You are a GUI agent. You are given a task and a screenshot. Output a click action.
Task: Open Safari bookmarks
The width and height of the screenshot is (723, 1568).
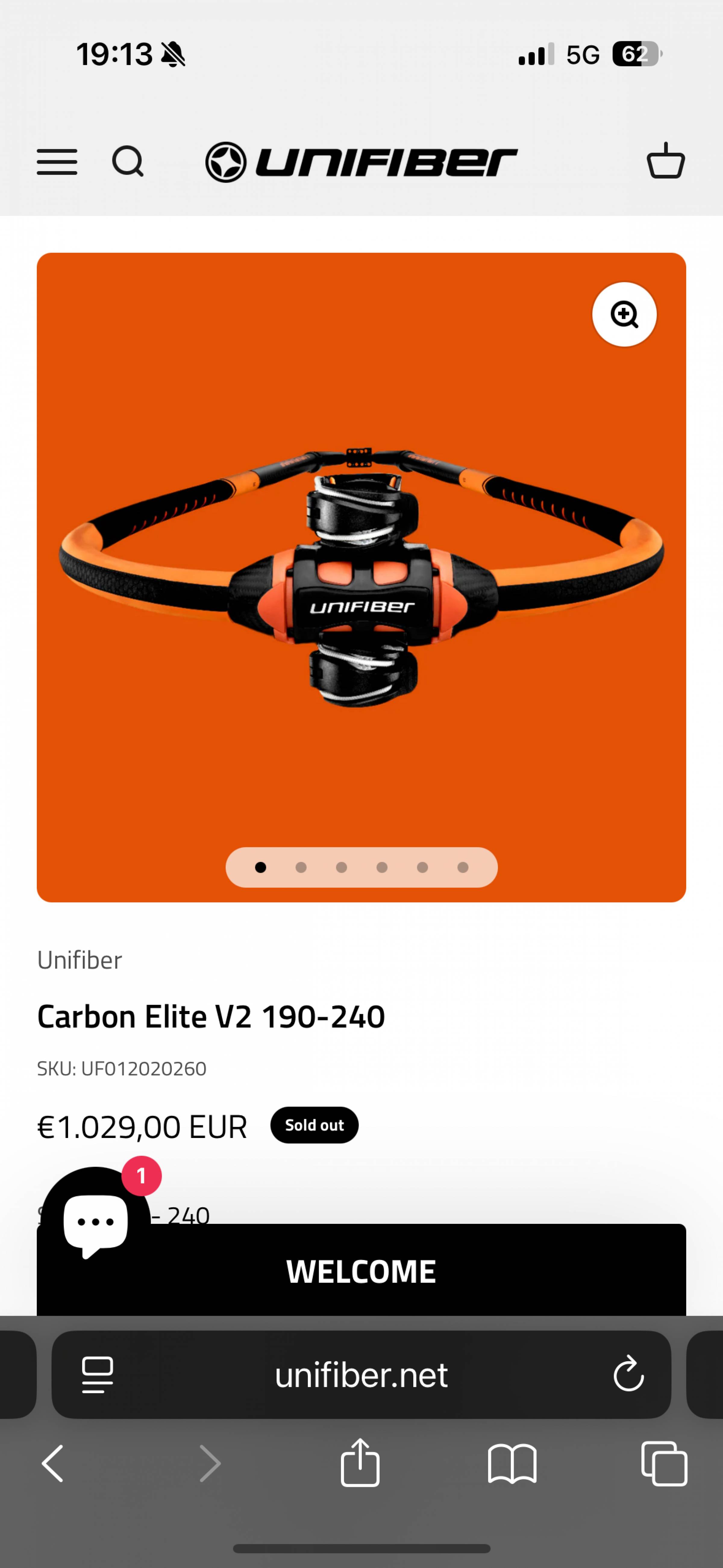pos(512,1463)
